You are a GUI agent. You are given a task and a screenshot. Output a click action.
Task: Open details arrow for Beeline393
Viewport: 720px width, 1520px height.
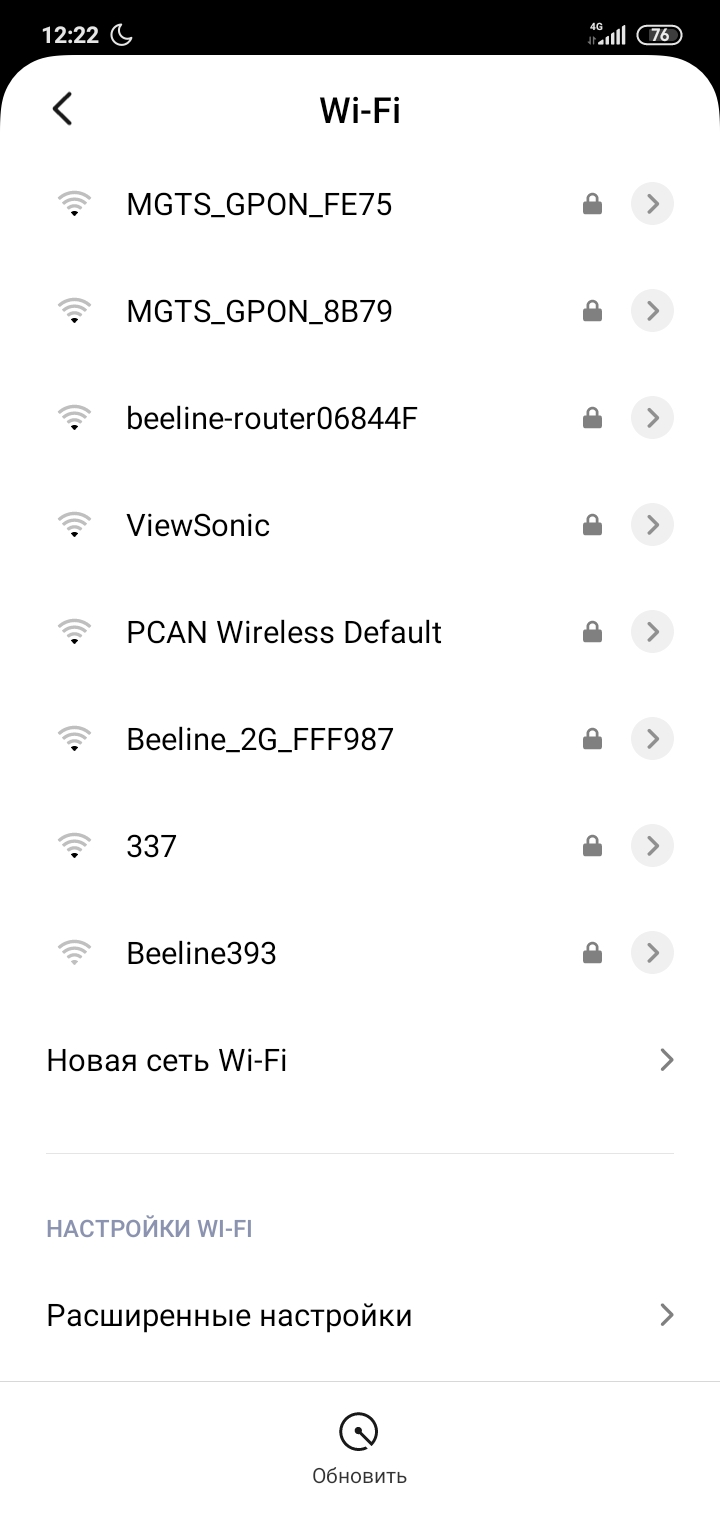652,953
